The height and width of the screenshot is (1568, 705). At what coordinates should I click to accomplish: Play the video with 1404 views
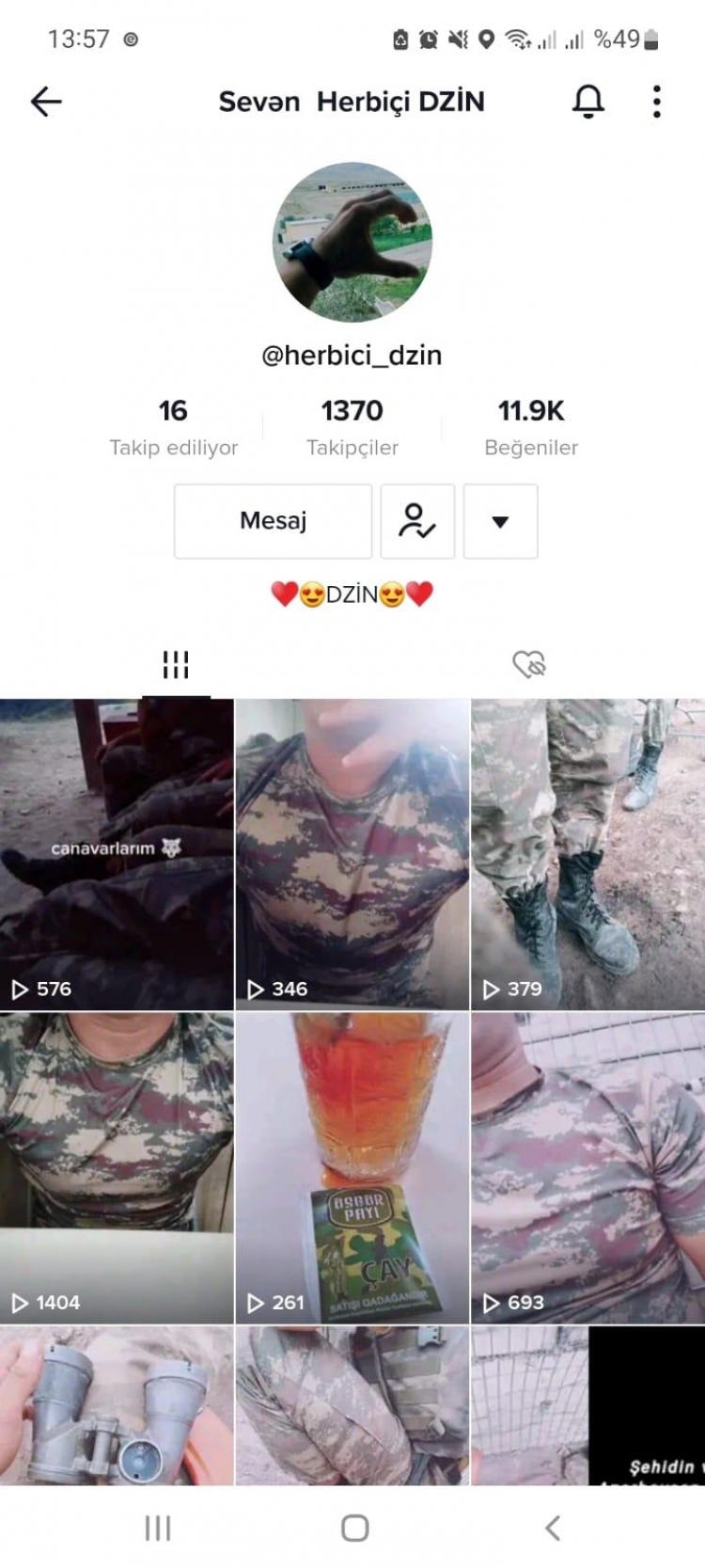pyautogui.click(x=117, y=1167)
